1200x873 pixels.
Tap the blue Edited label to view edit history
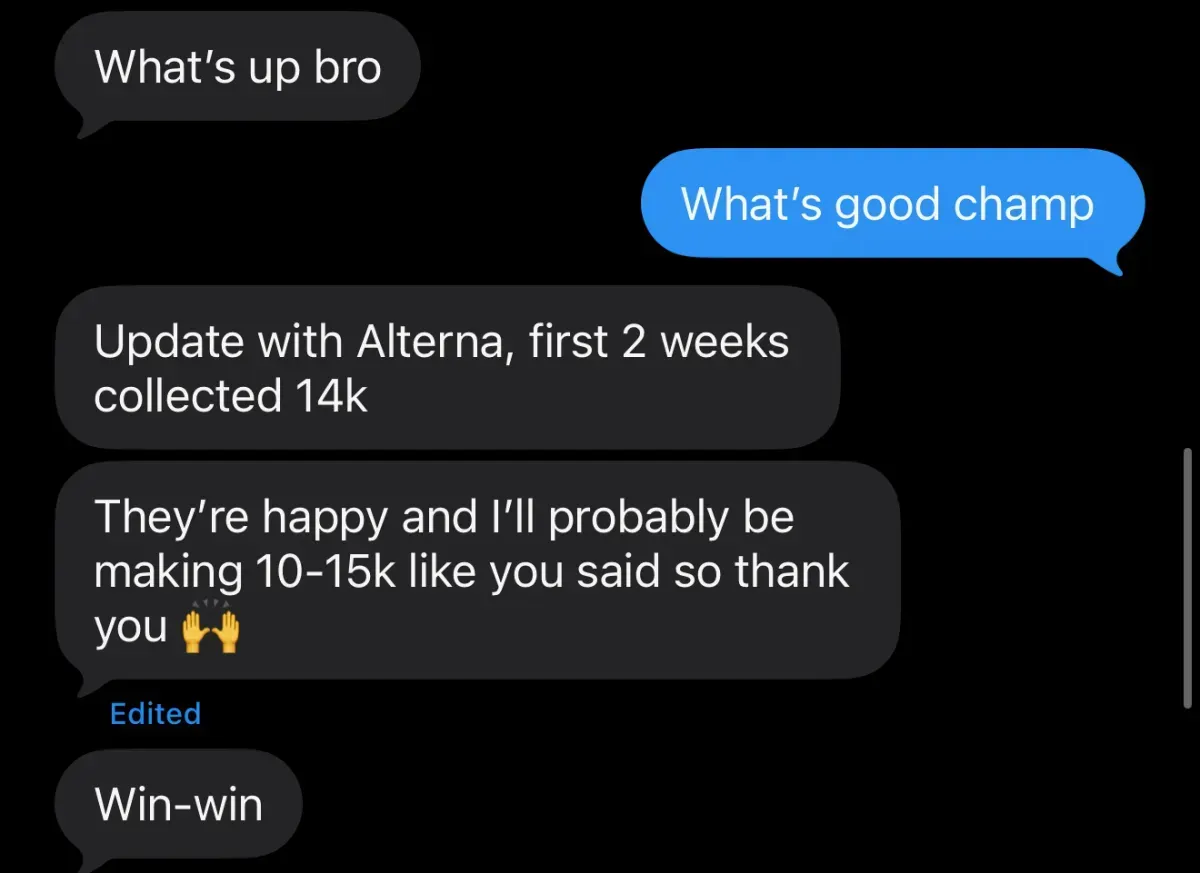pos(155,713)
